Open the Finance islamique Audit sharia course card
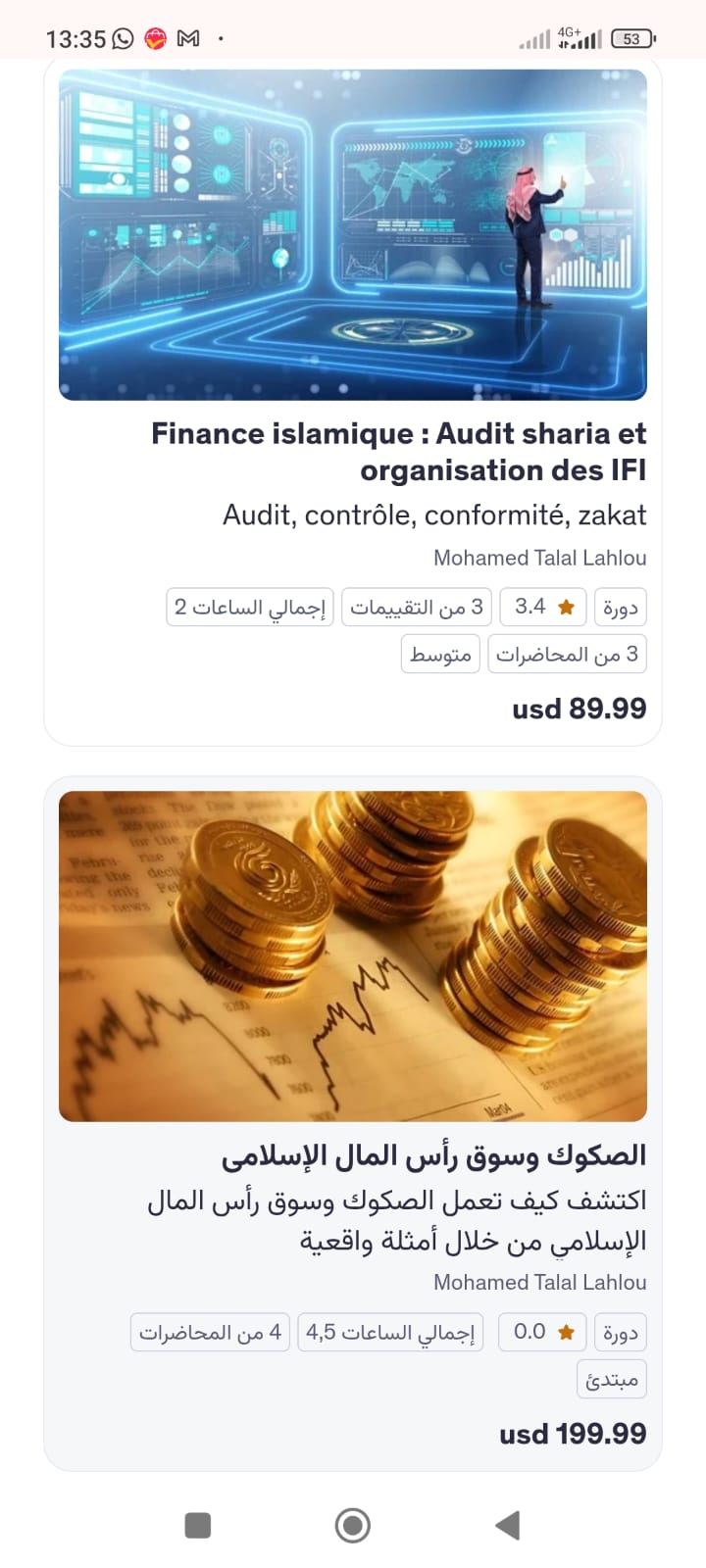Viewport: 706px width, 1568px height. pos(398,452)
